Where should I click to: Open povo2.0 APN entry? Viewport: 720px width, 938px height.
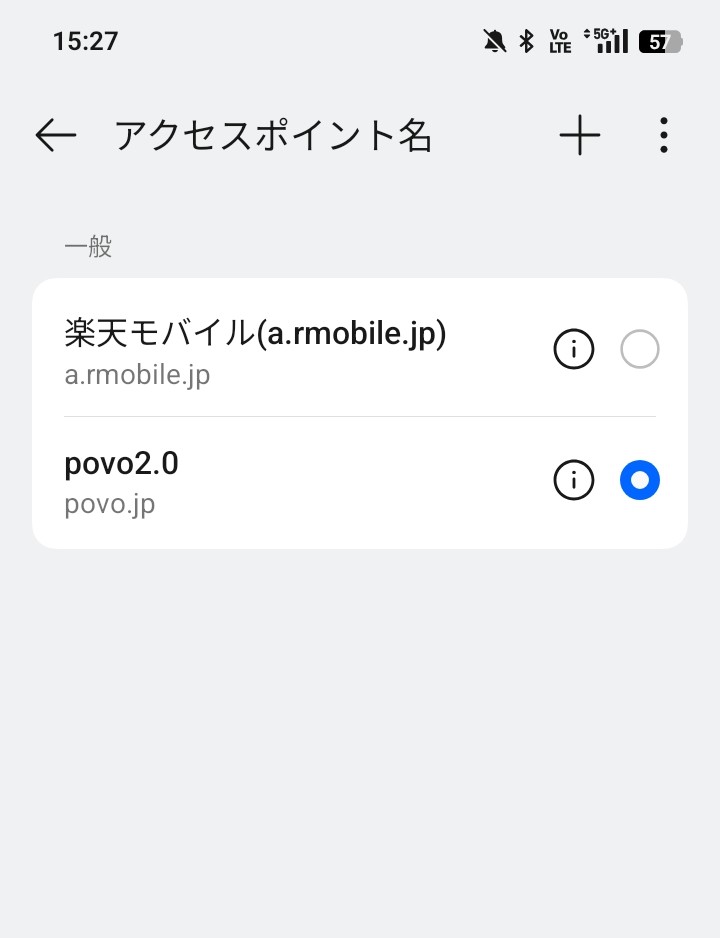click(x=200, y=481)
